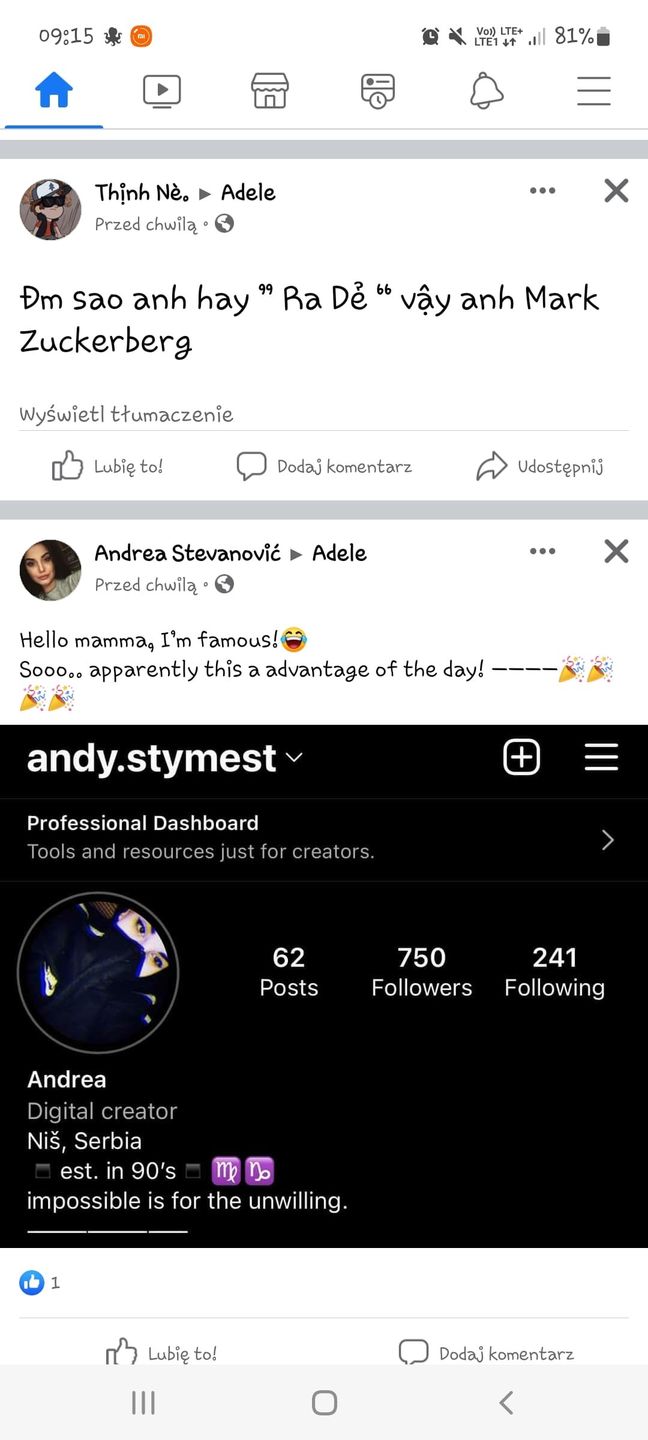Open the hamburger menu tab
648x1440 pixels.
pyautogui.click(x=594, y=92)
